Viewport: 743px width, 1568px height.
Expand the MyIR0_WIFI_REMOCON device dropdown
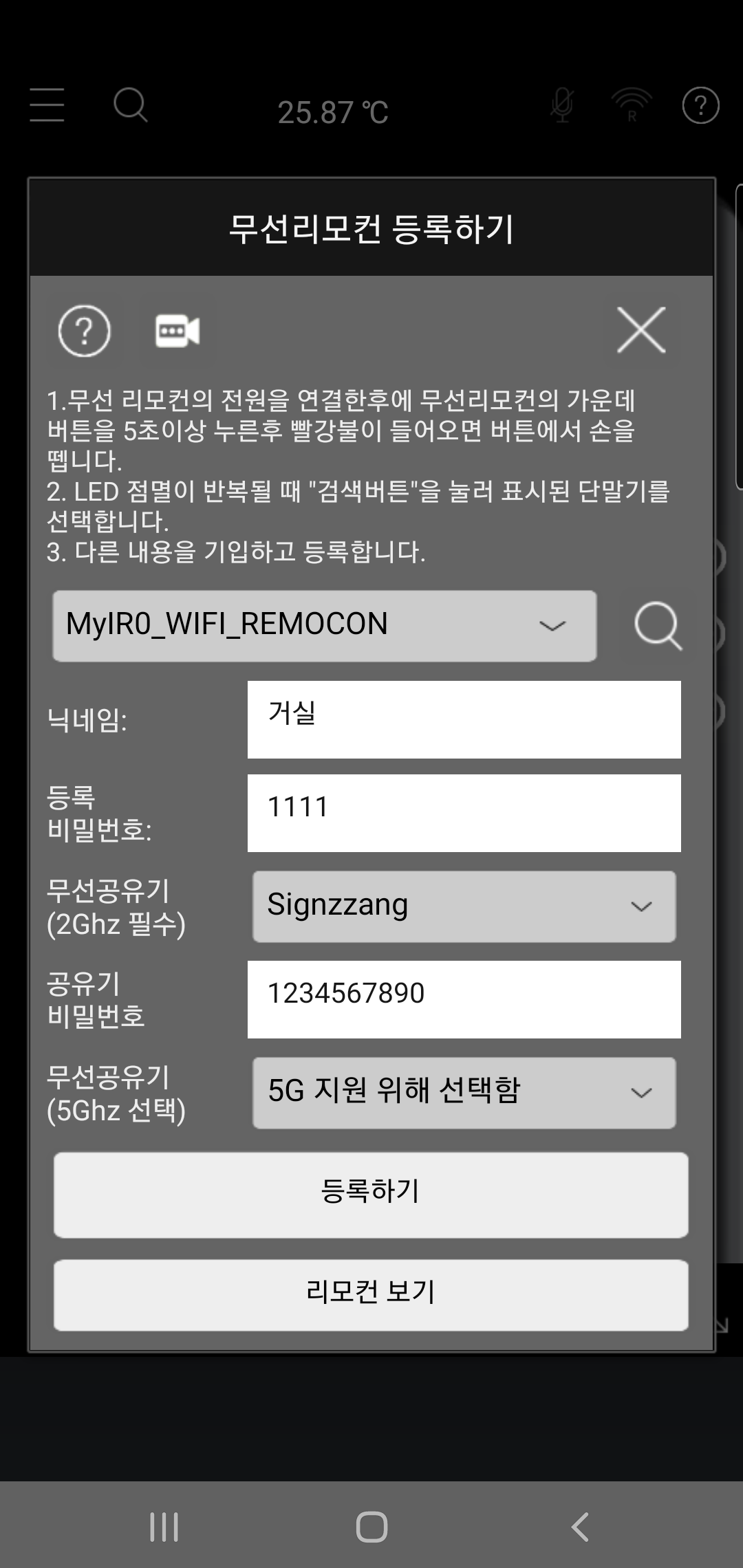[325, 626]
